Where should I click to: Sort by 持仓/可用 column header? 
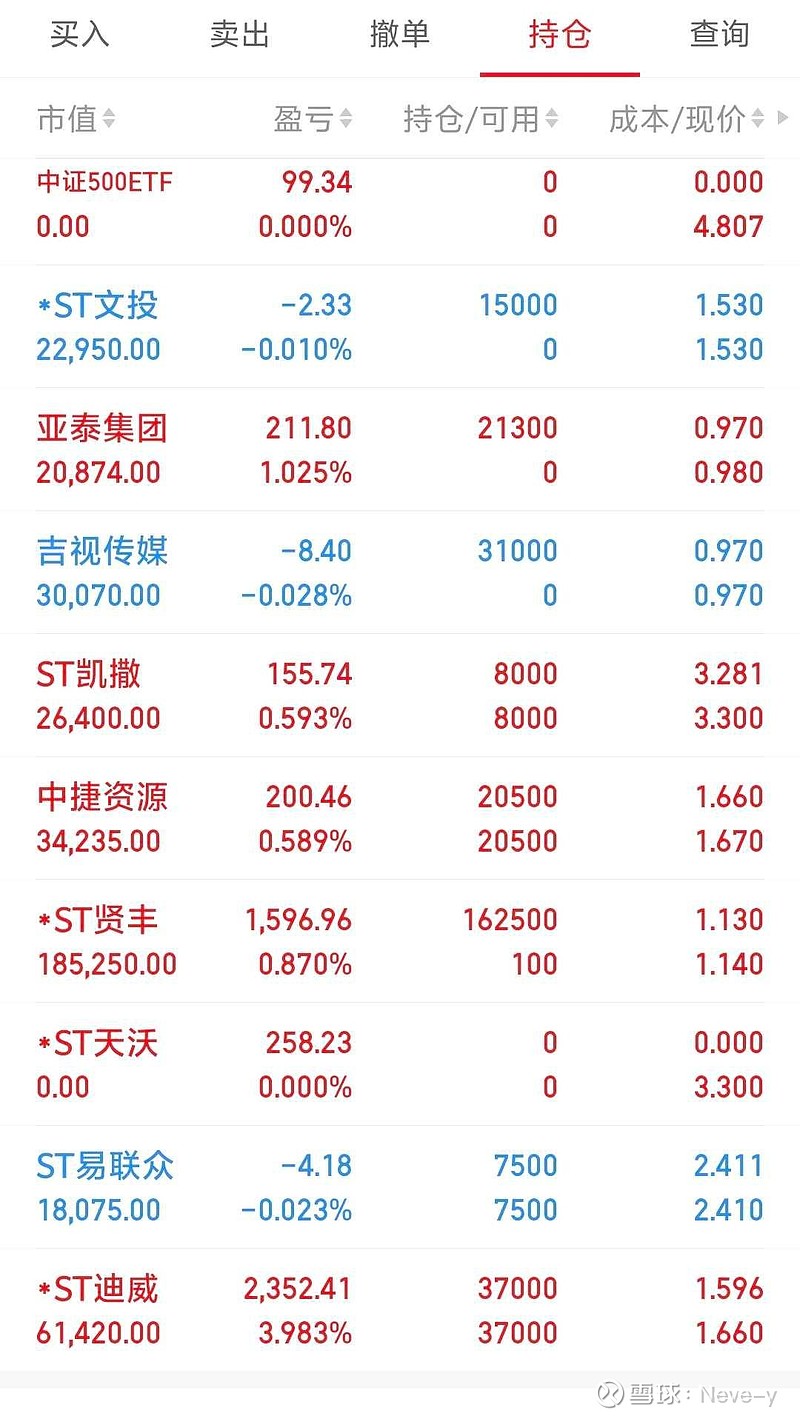coord(480,119)
